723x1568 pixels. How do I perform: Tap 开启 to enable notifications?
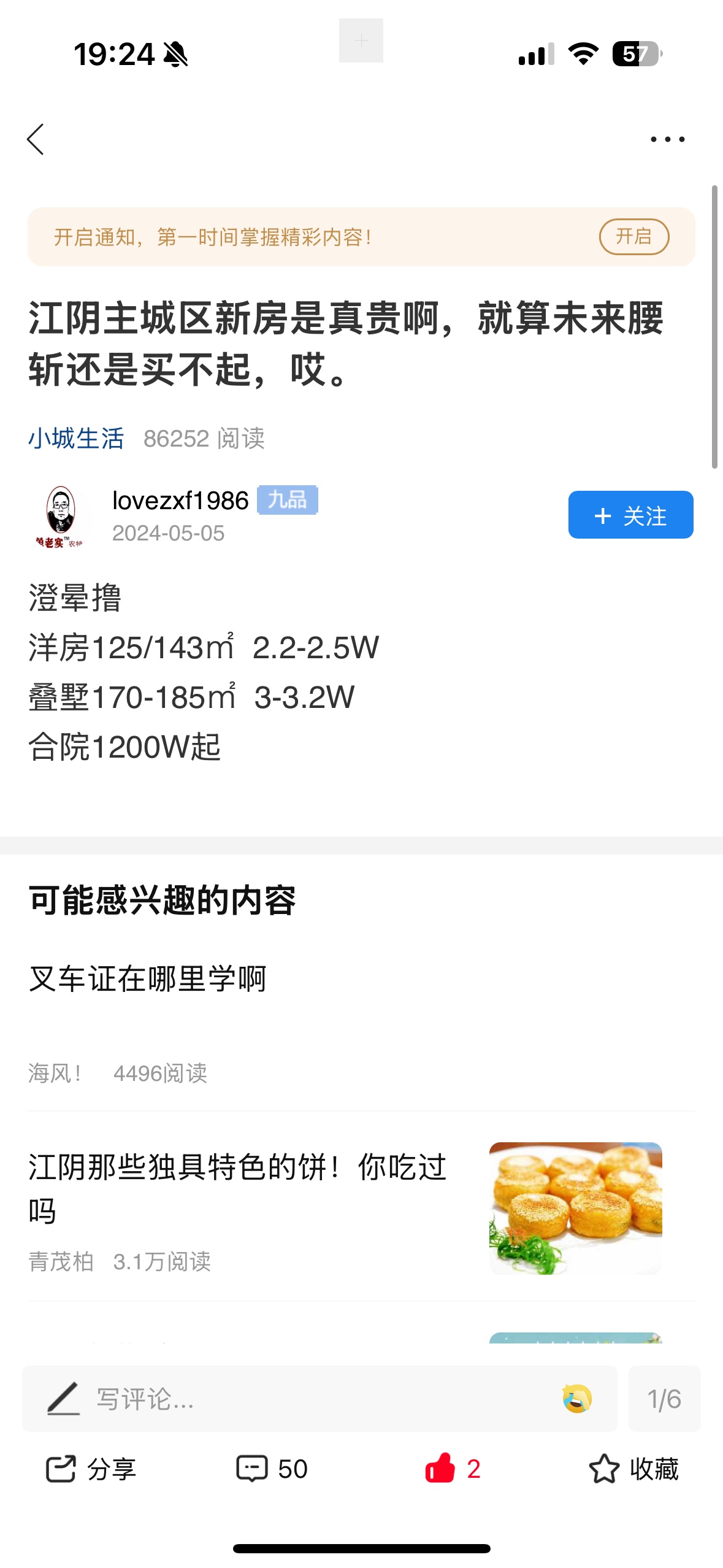[633, 236]
